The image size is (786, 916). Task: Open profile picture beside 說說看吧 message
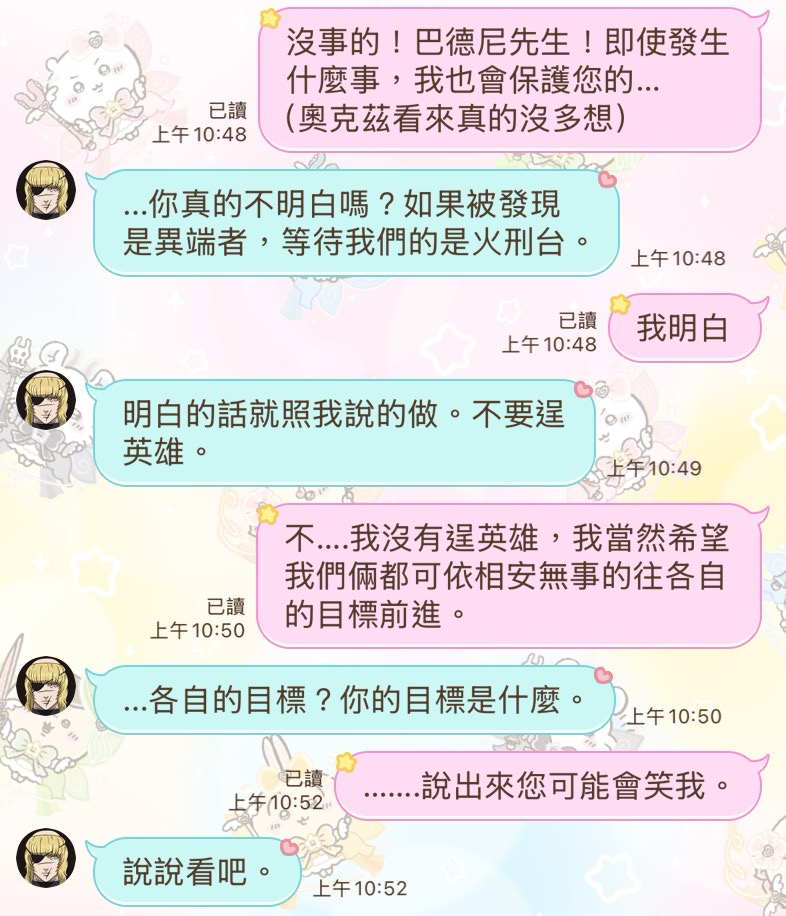[46, 858]
